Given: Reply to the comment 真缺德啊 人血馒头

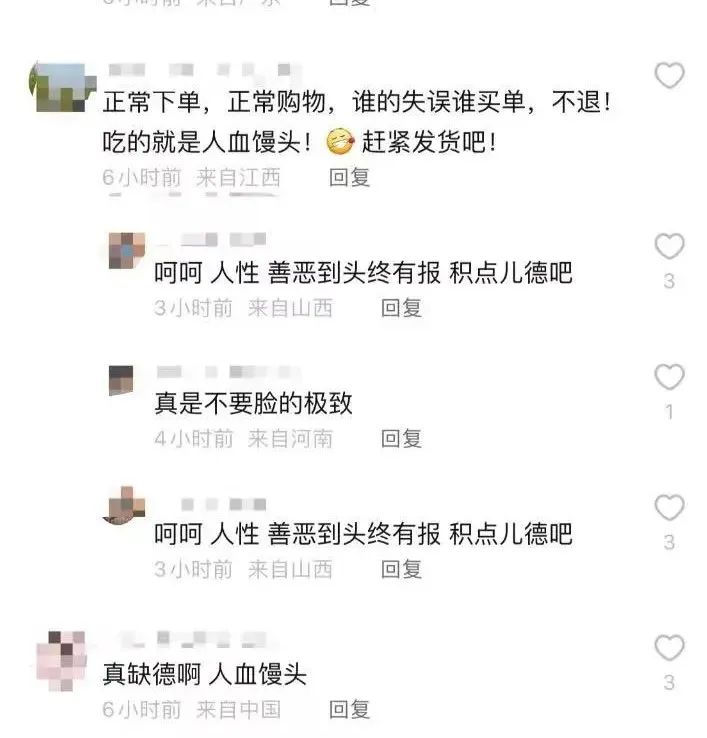Looking at the screenshot, I should point(350,710).
